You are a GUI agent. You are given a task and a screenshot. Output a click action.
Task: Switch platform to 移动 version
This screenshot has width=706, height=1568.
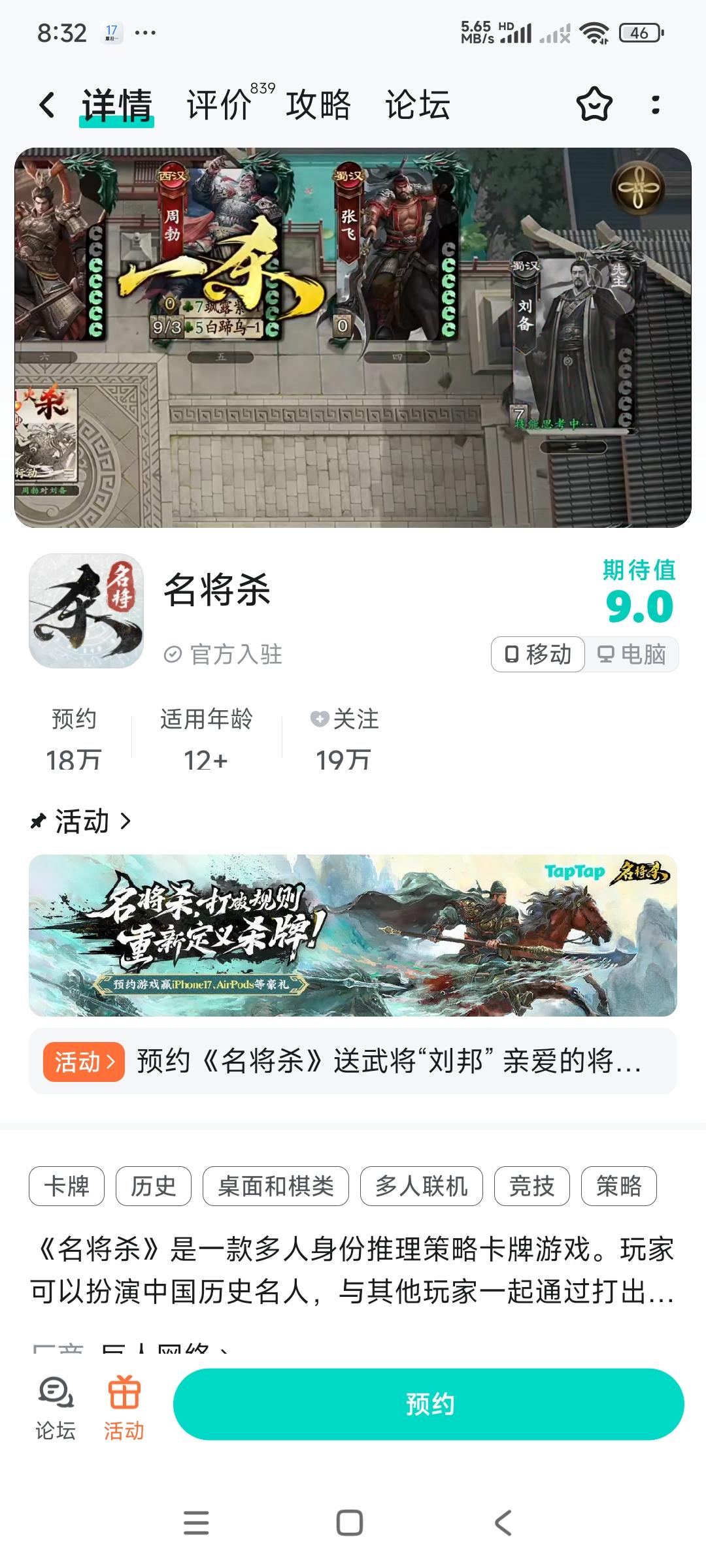537,653
